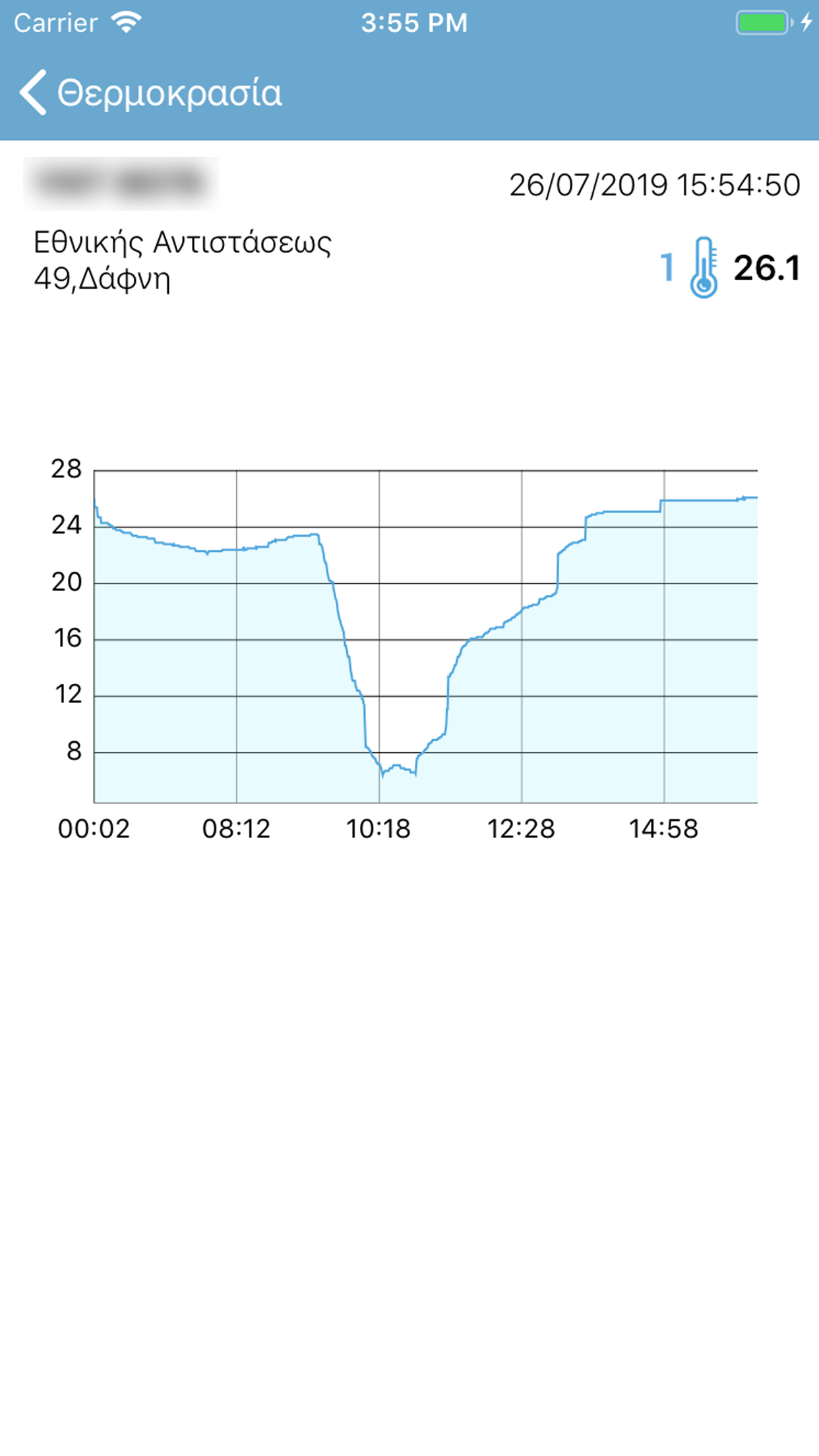Tap the 14:58 axis label
This screenshot has height=1456, width=819.
point(664,830)
